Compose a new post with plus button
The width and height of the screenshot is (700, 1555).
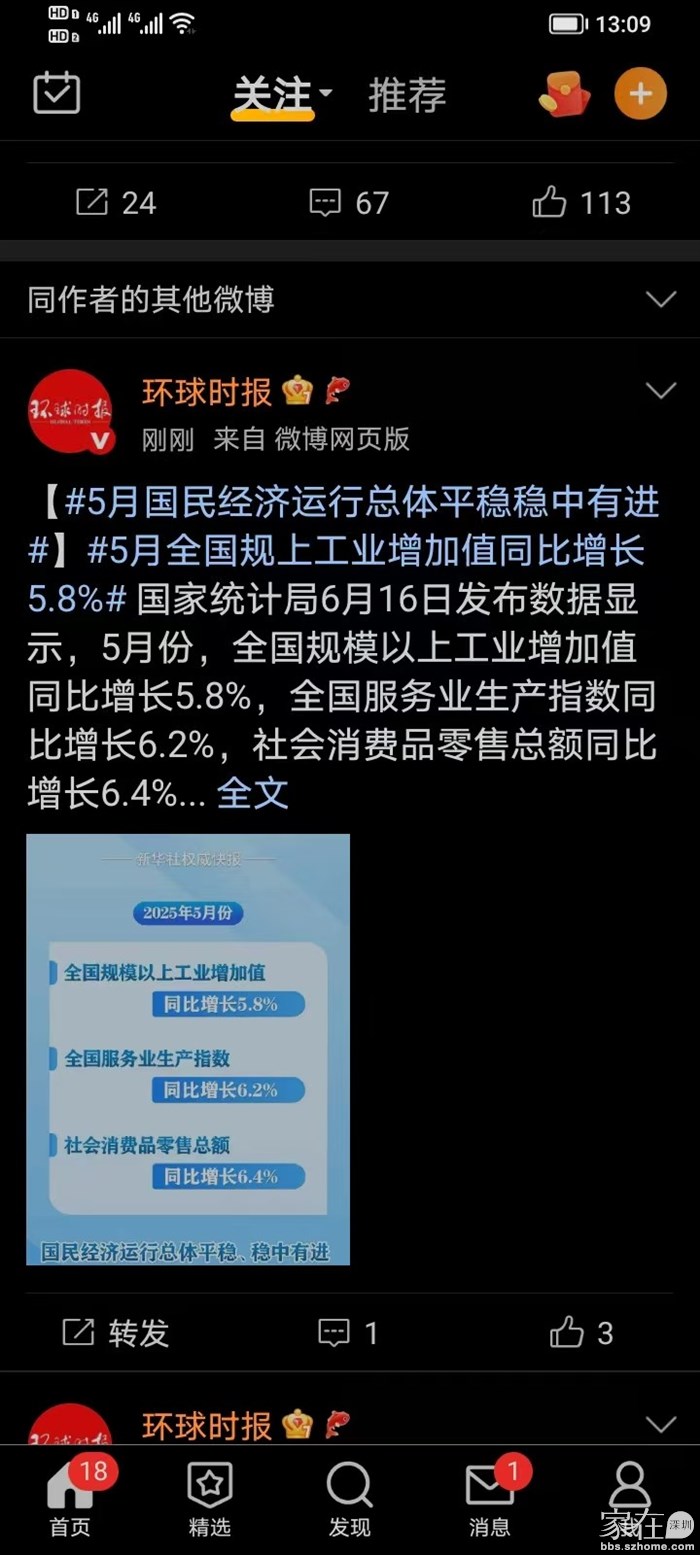pos(640,94)
